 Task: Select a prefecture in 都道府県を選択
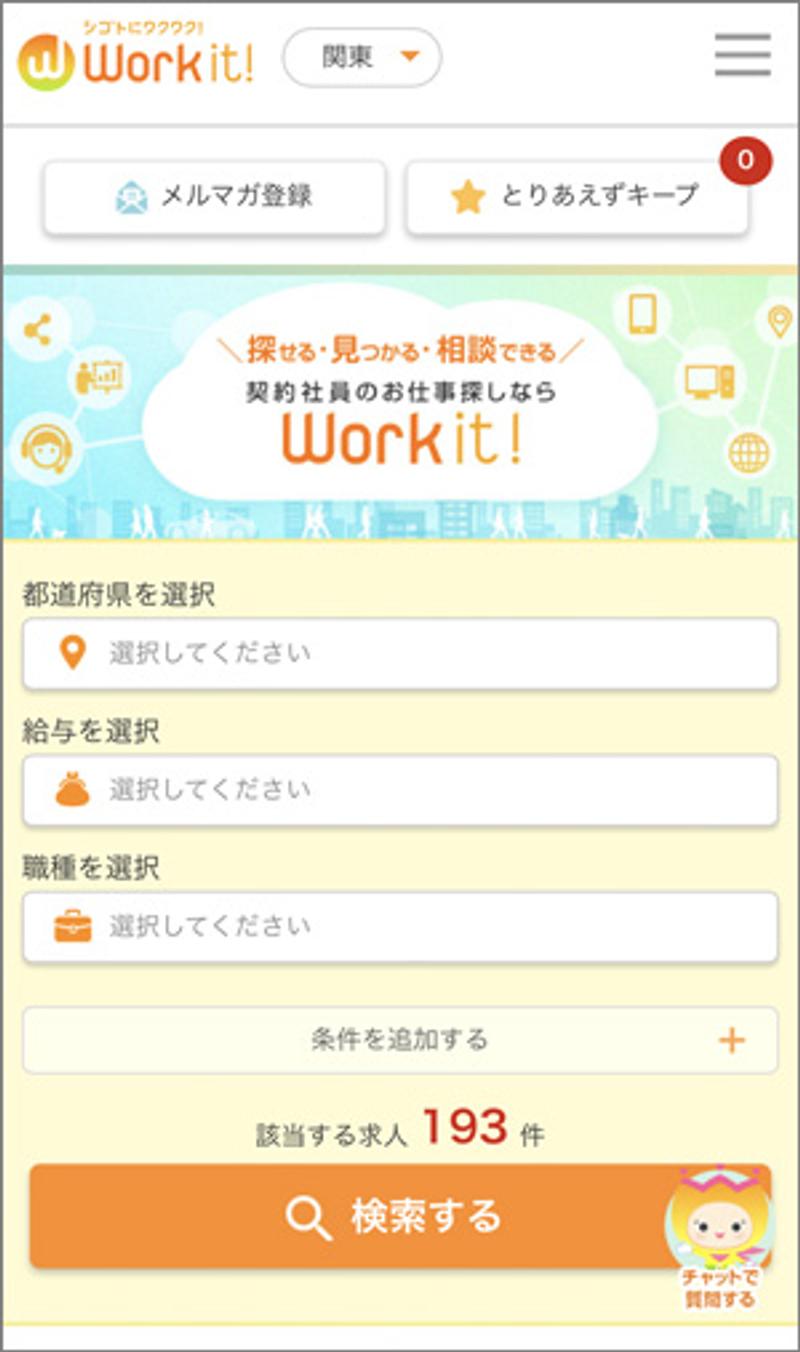[400, 654]
